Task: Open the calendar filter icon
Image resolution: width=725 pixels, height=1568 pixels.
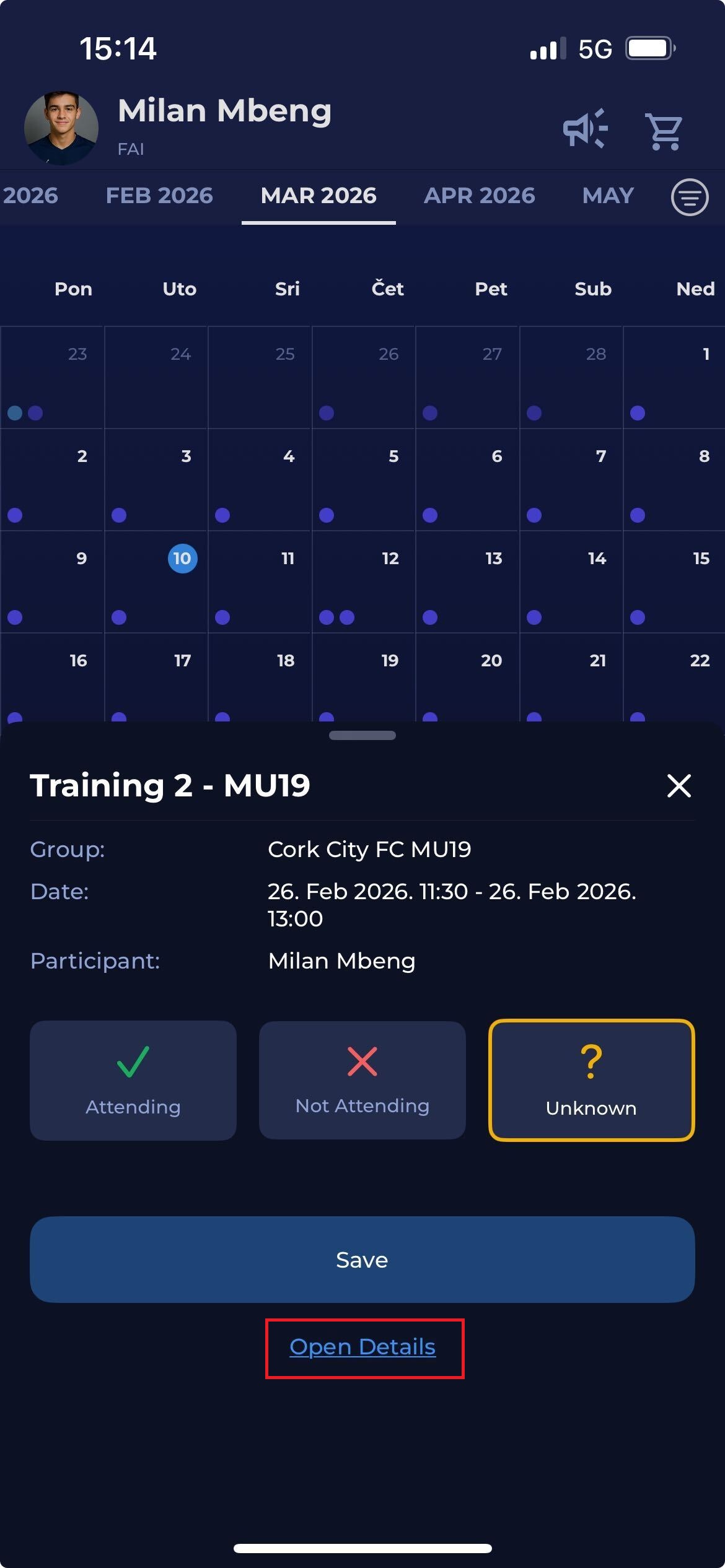Action: (689, 198)
